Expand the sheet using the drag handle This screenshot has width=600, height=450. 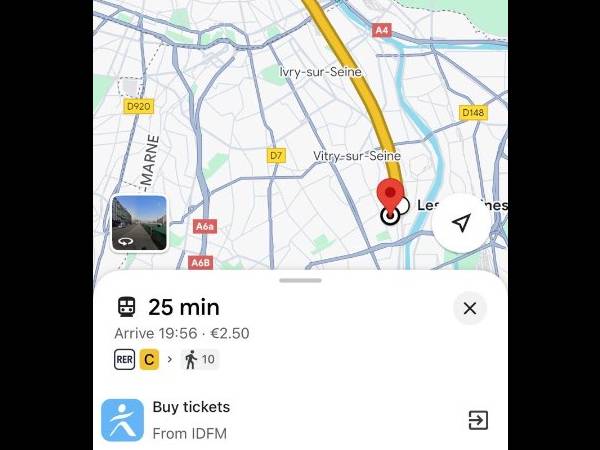pyautogui.click(x=300, y=281)
